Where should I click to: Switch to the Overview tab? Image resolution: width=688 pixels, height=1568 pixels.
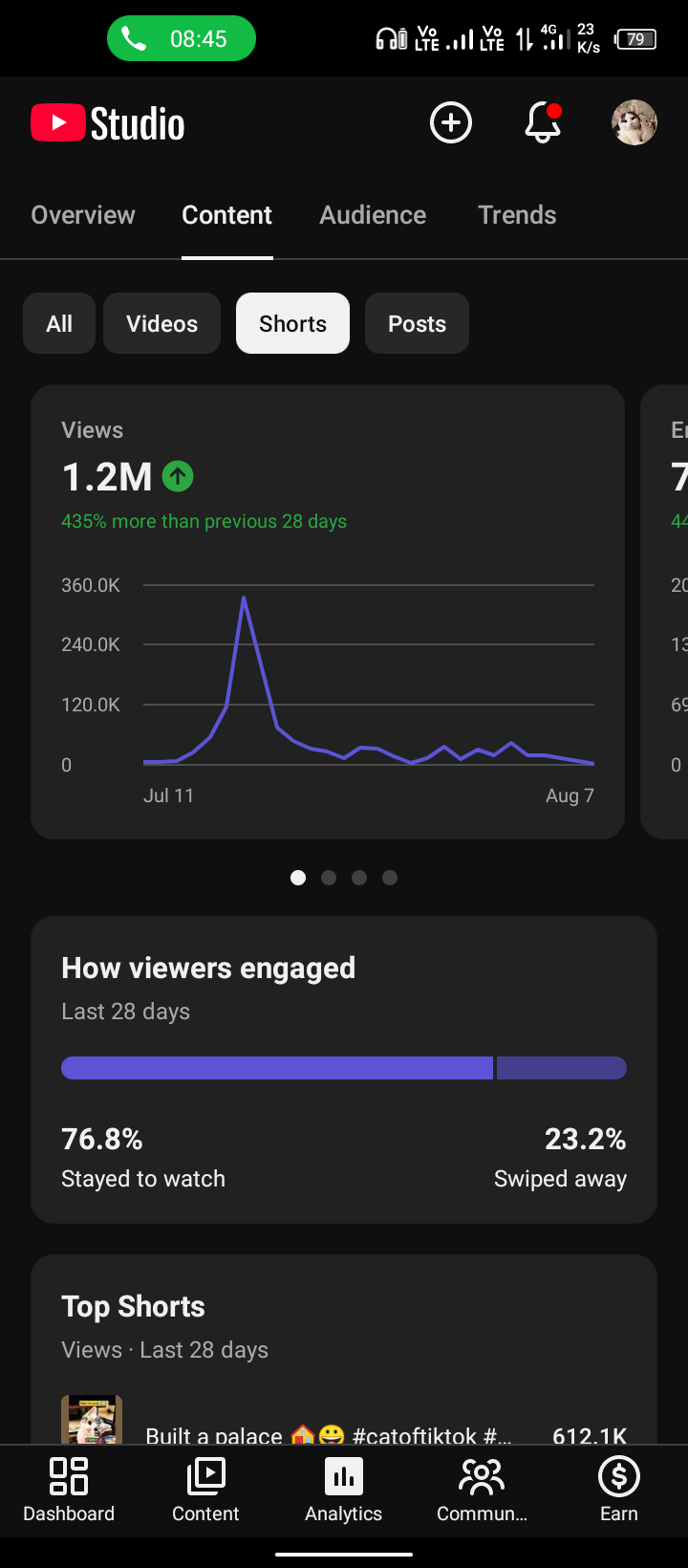83,215
